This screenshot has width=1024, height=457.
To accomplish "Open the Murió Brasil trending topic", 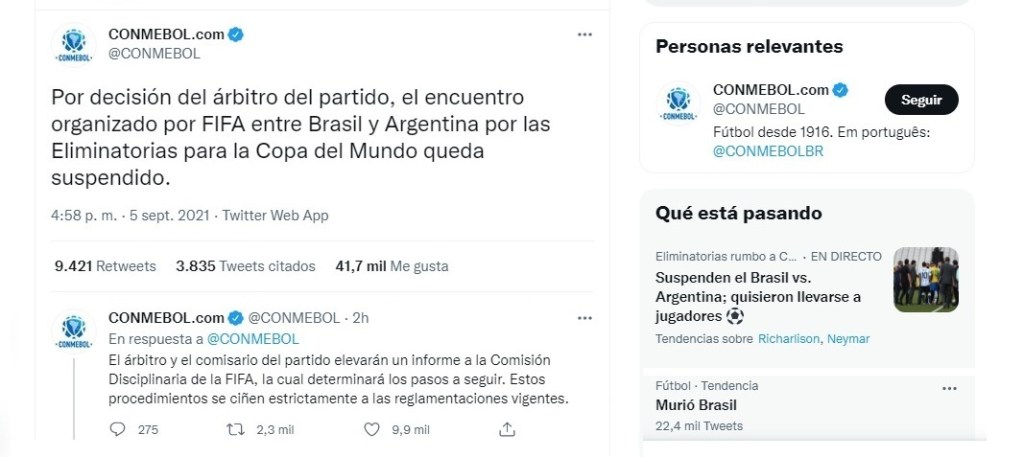I will point(696,405).
